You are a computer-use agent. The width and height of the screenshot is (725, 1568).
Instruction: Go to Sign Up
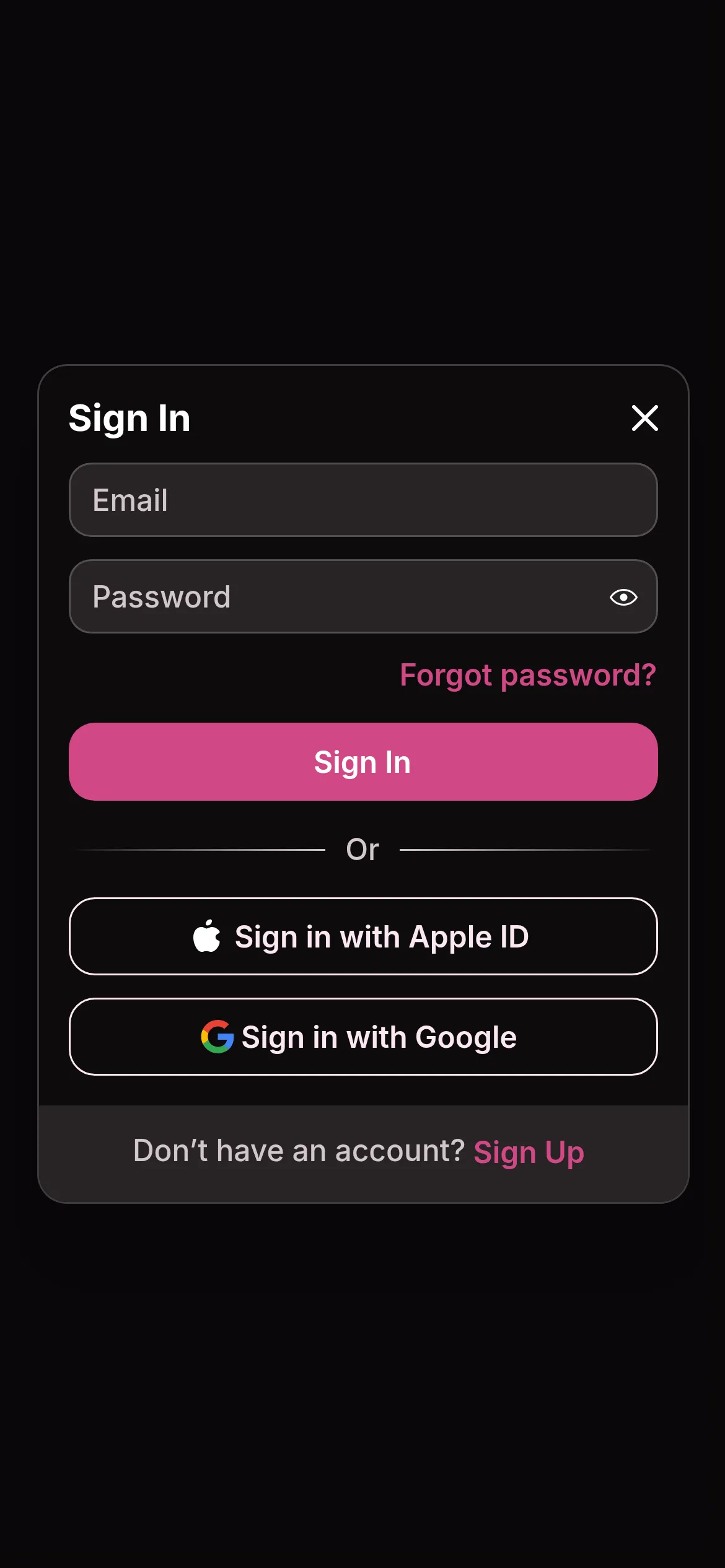click(x=529, y=1152)
